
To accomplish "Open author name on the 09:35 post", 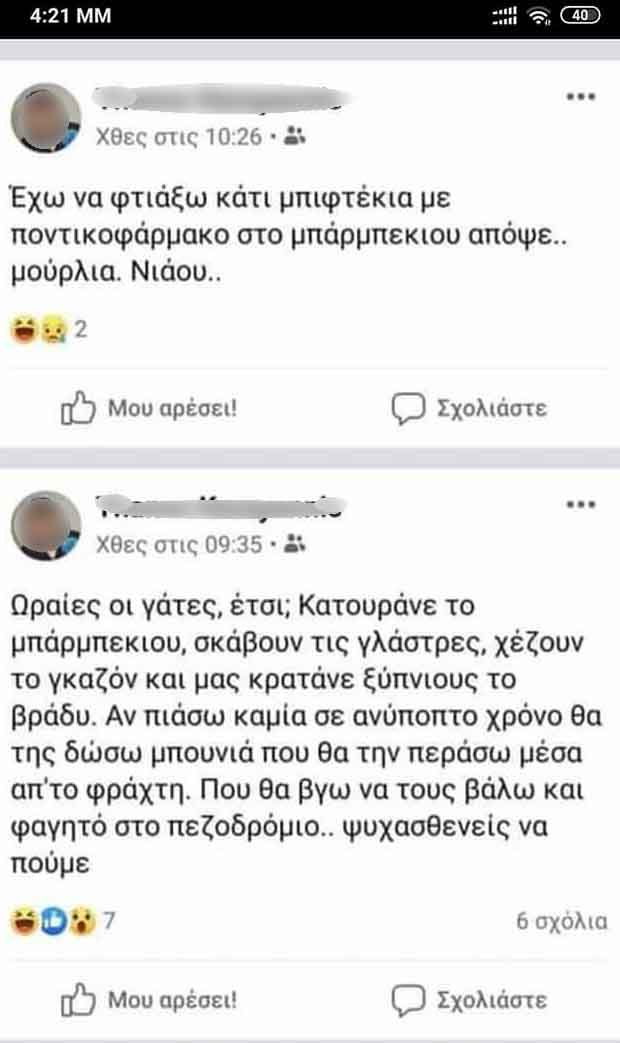I will [x=220, y=507].
